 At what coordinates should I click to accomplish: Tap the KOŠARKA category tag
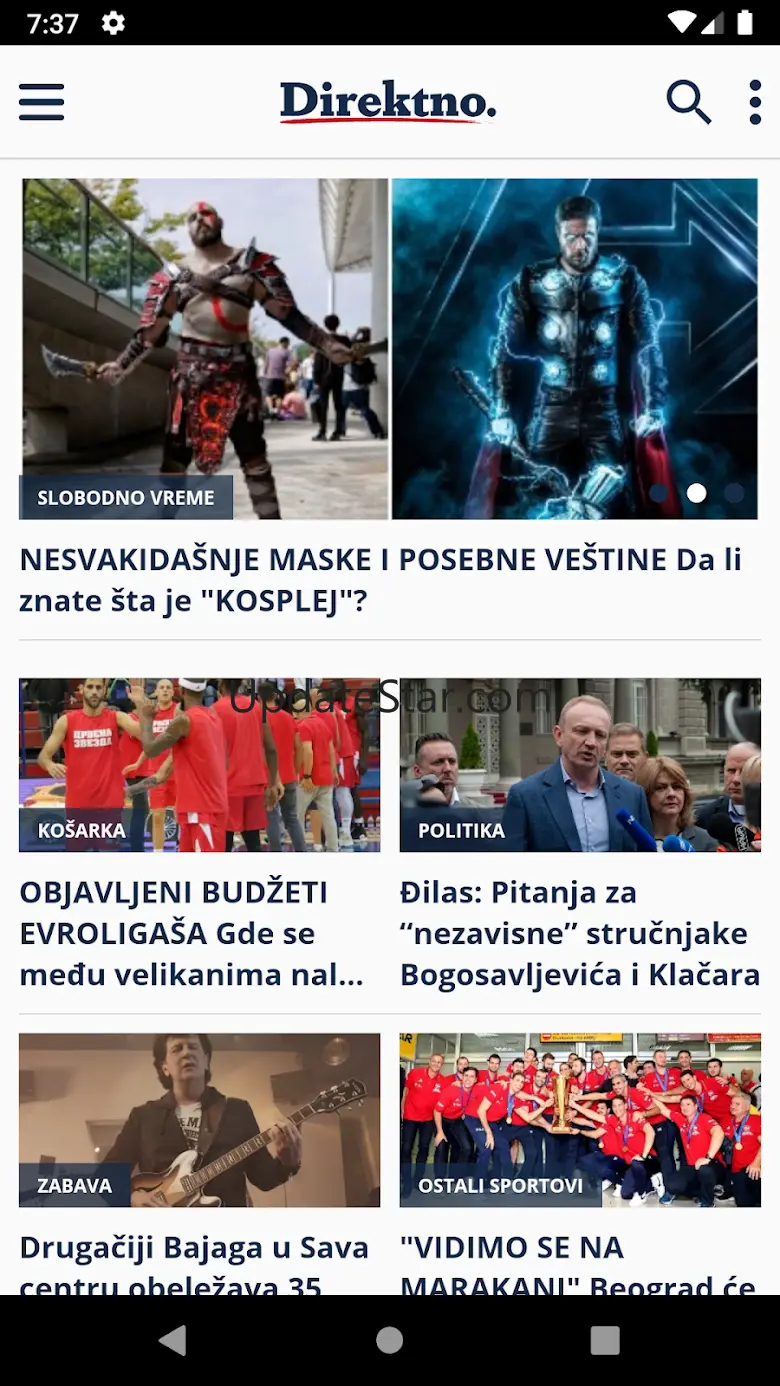coord(82,830)
